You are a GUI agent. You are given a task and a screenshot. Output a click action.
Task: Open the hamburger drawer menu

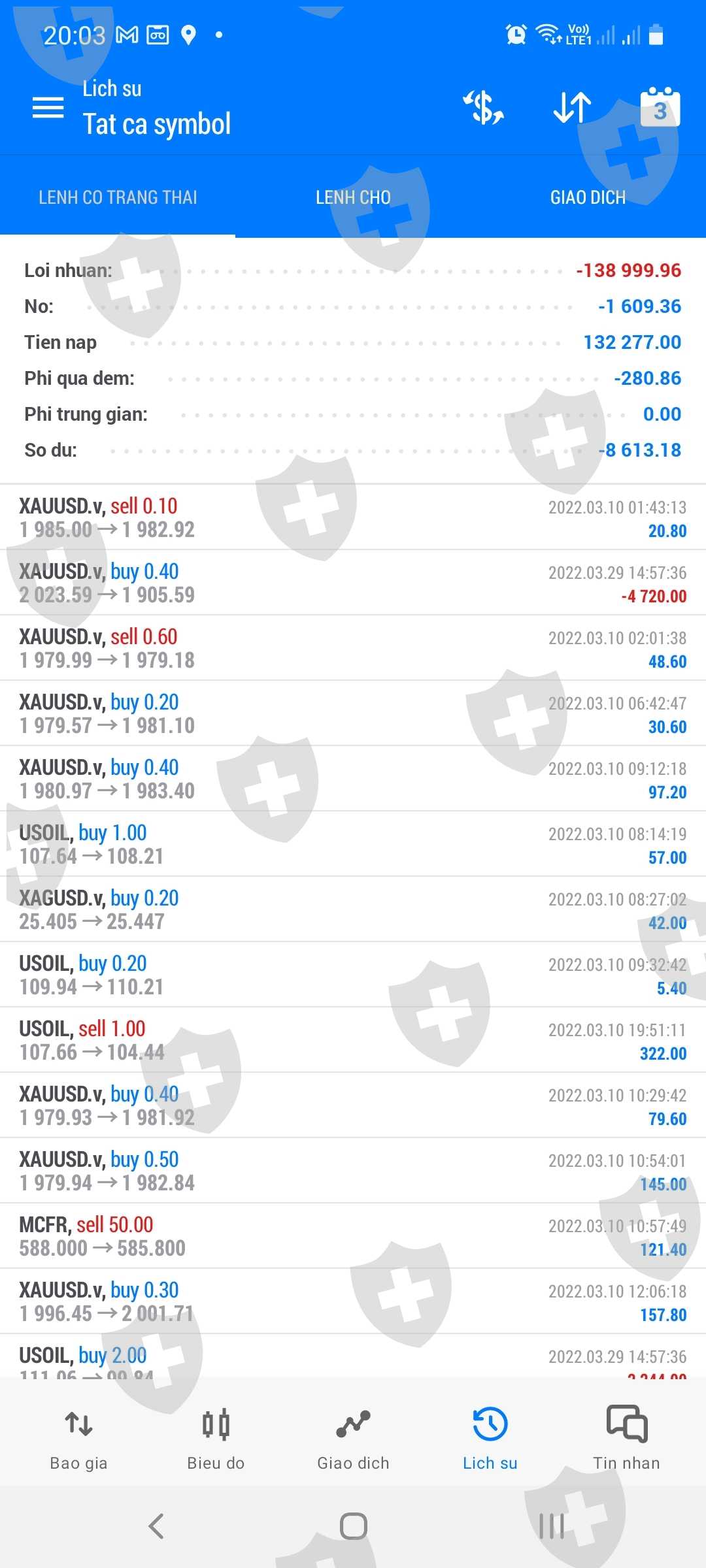[48, 108]
